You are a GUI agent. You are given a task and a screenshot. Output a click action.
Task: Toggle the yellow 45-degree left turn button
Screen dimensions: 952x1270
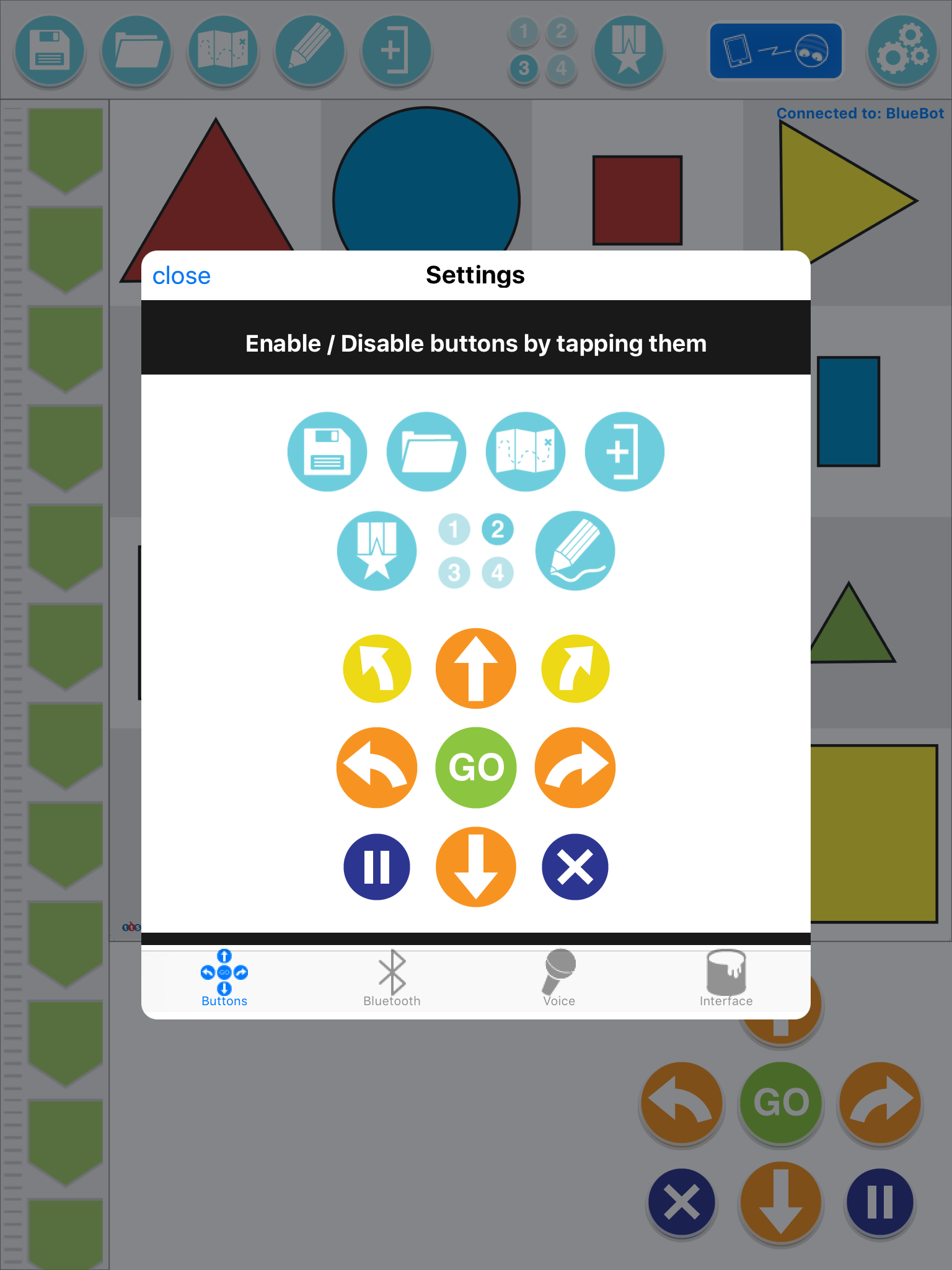coord(377,668)
